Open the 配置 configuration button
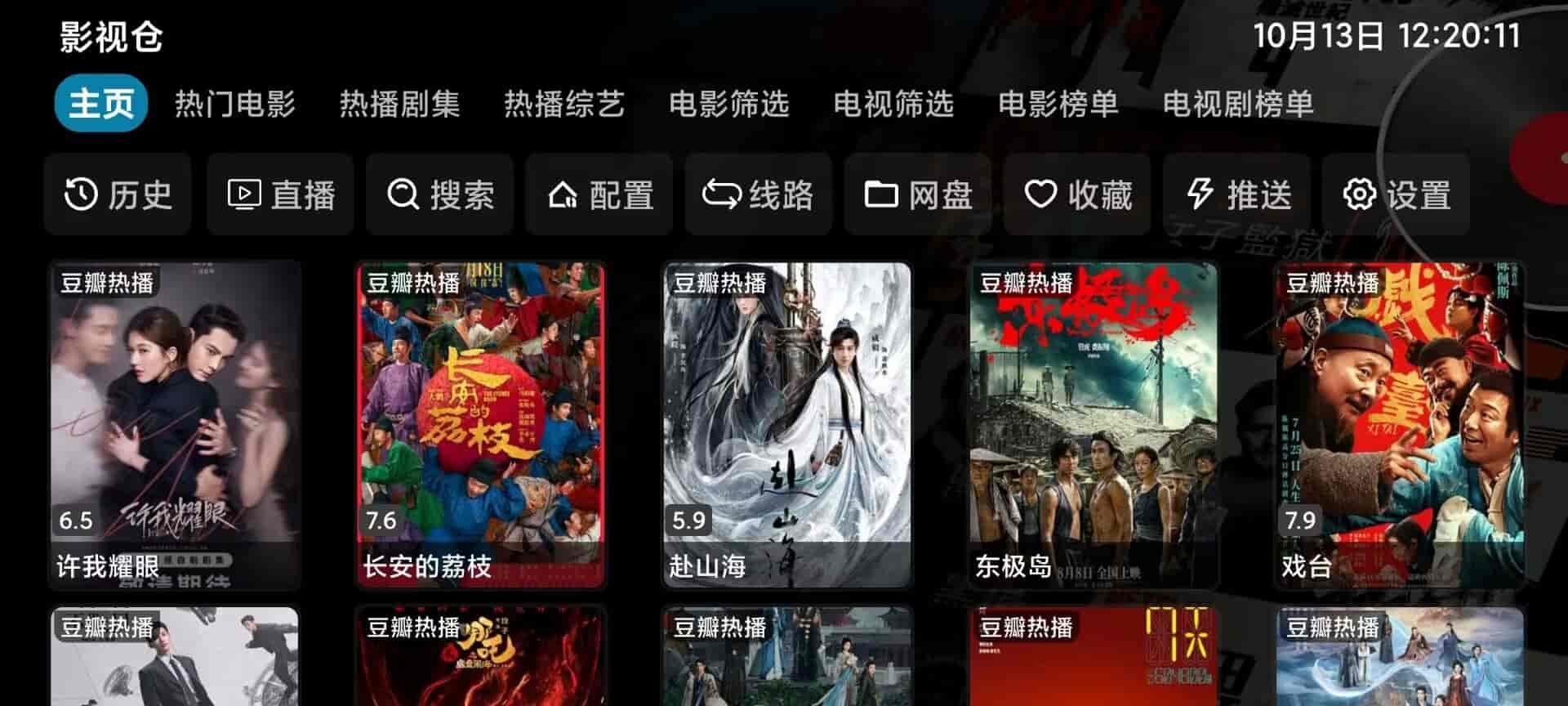This screenshot has width=1568, height=706. point(599,194)
